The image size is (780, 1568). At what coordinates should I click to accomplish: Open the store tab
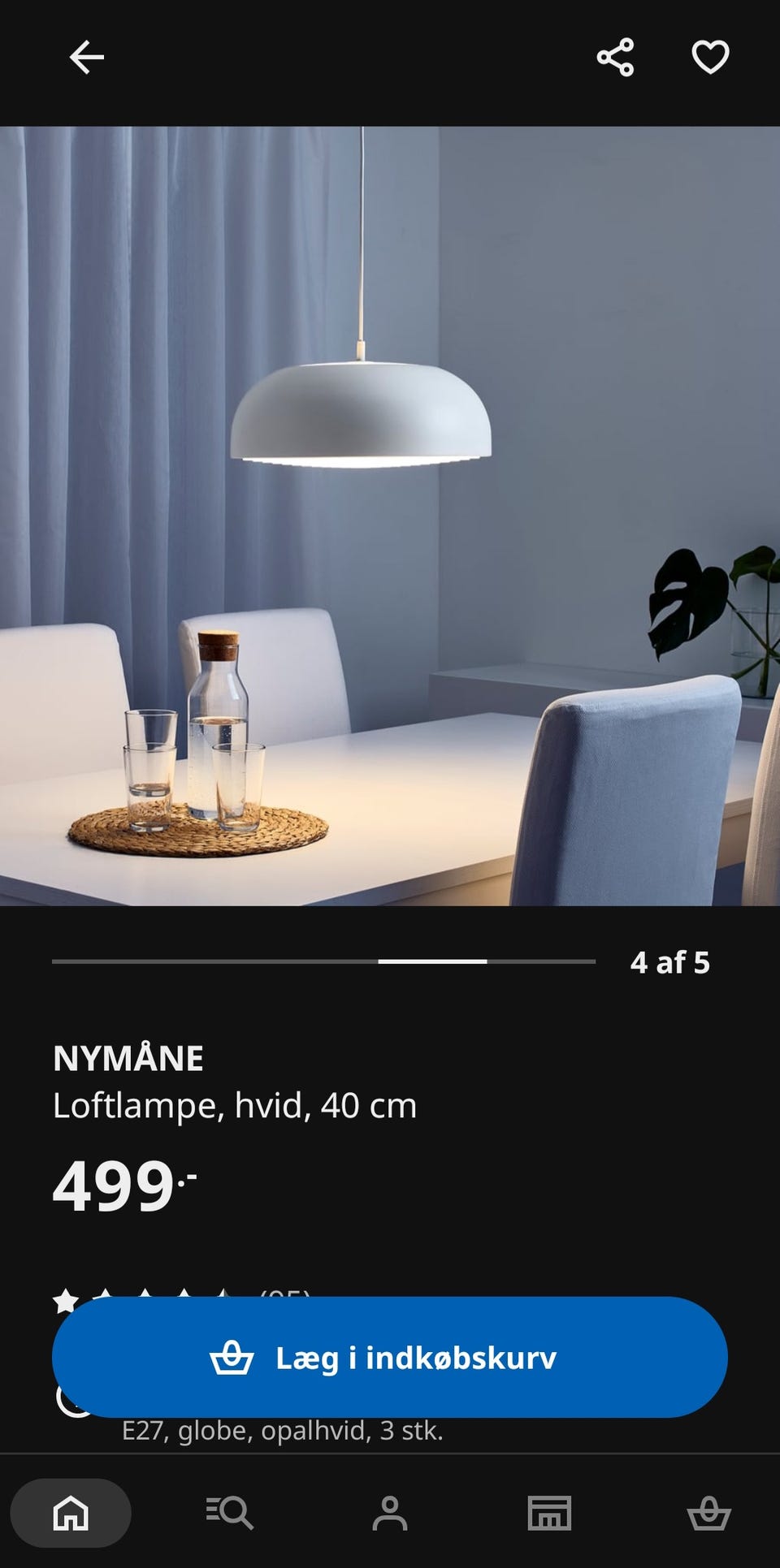coord(549,1513)
